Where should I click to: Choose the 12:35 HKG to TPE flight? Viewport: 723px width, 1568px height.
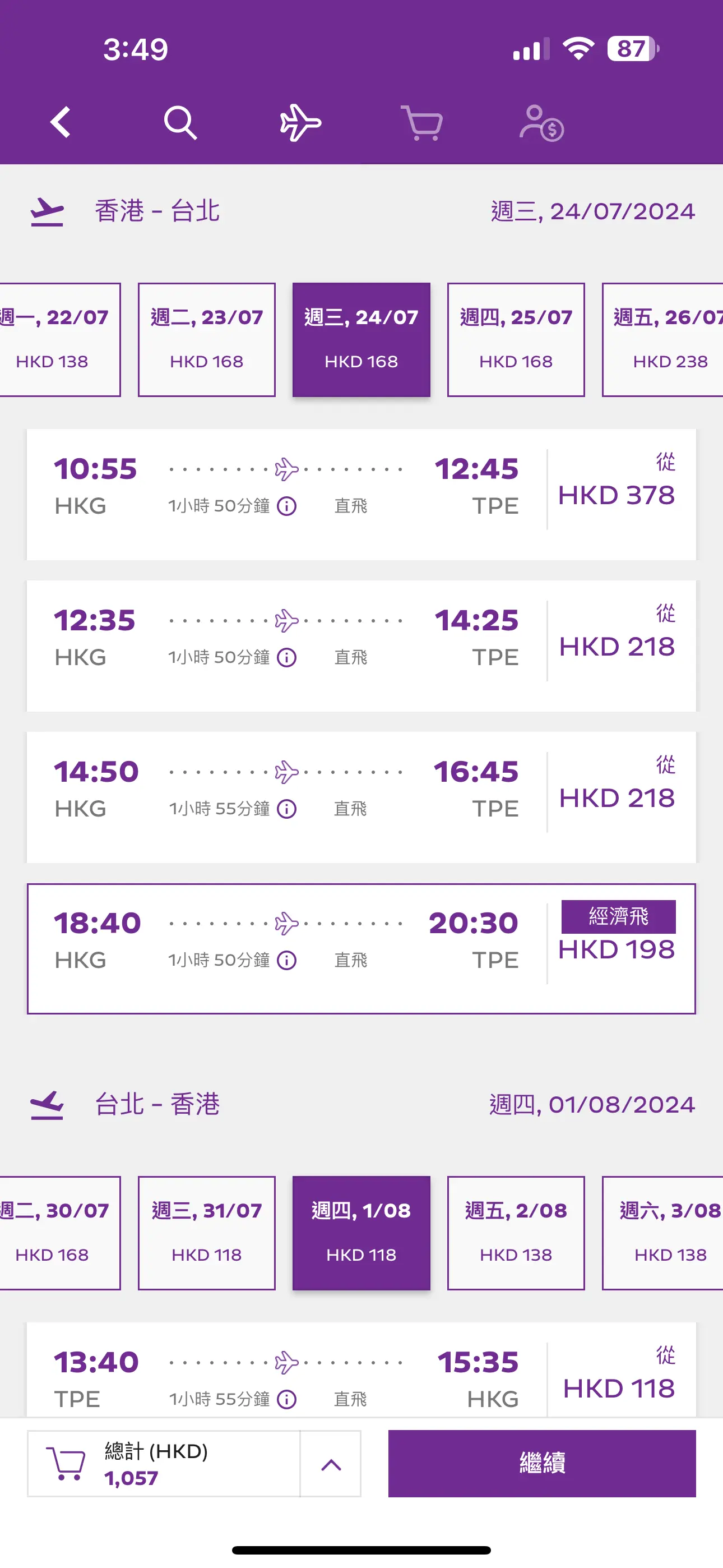point(361,646)
